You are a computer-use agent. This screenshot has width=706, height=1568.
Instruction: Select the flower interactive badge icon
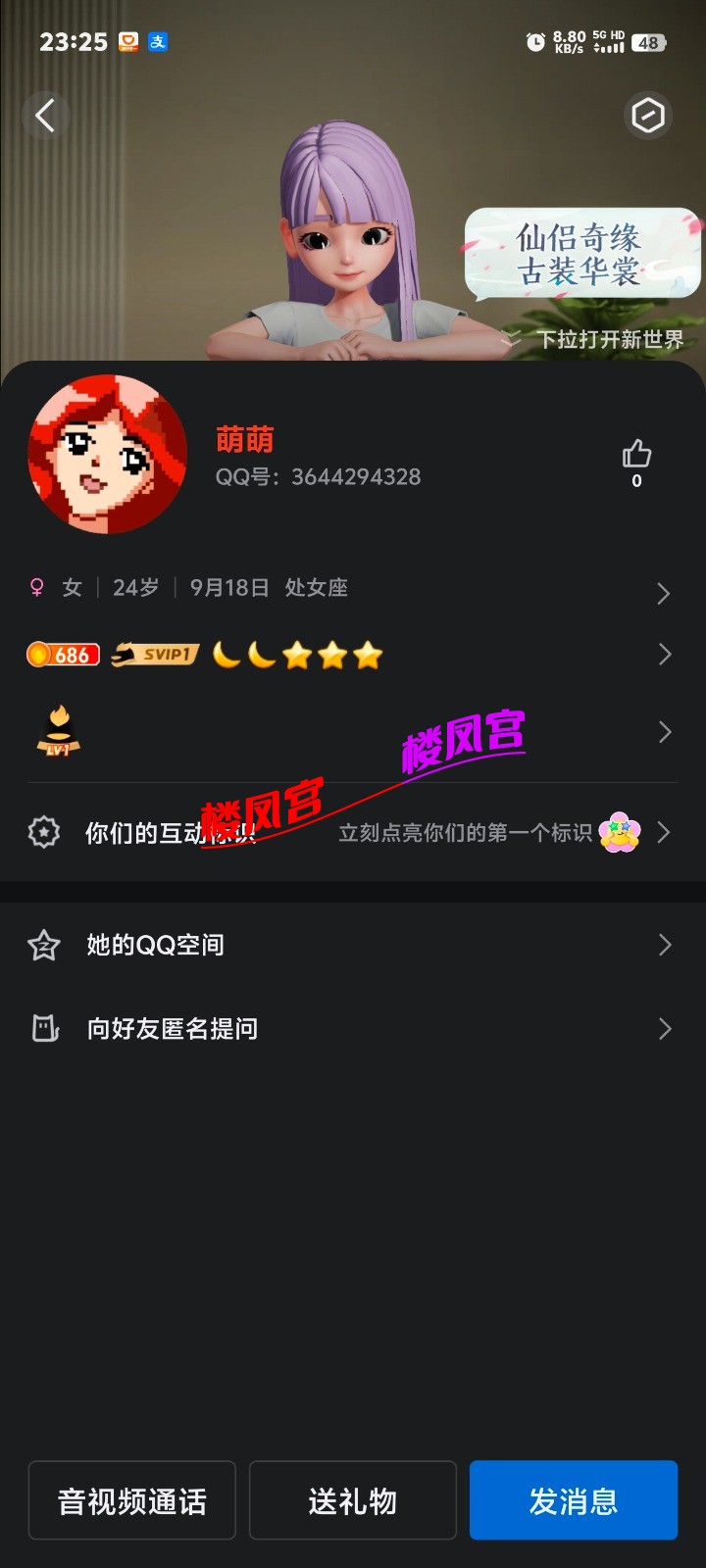point(619,832)
